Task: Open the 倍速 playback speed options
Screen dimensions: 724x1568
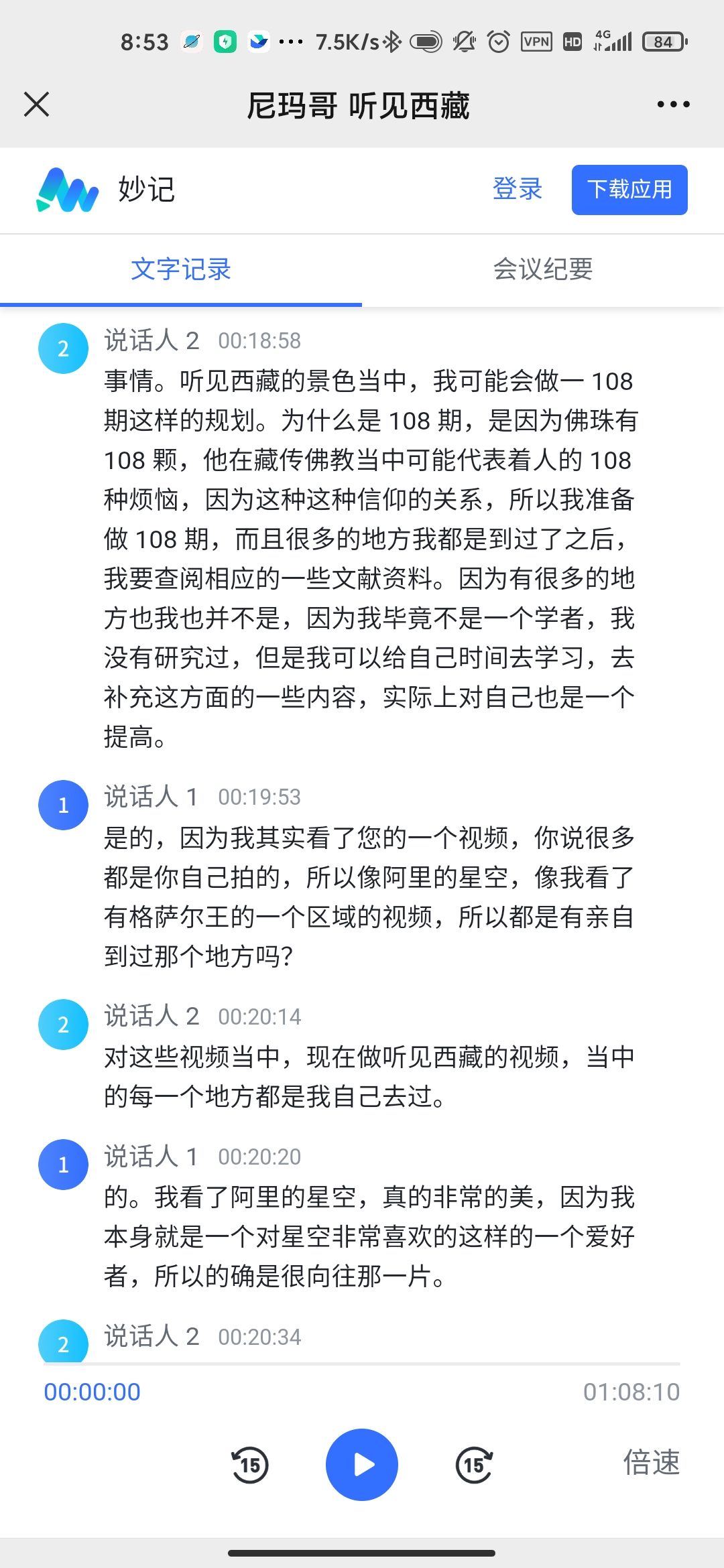Action: 651,1463
